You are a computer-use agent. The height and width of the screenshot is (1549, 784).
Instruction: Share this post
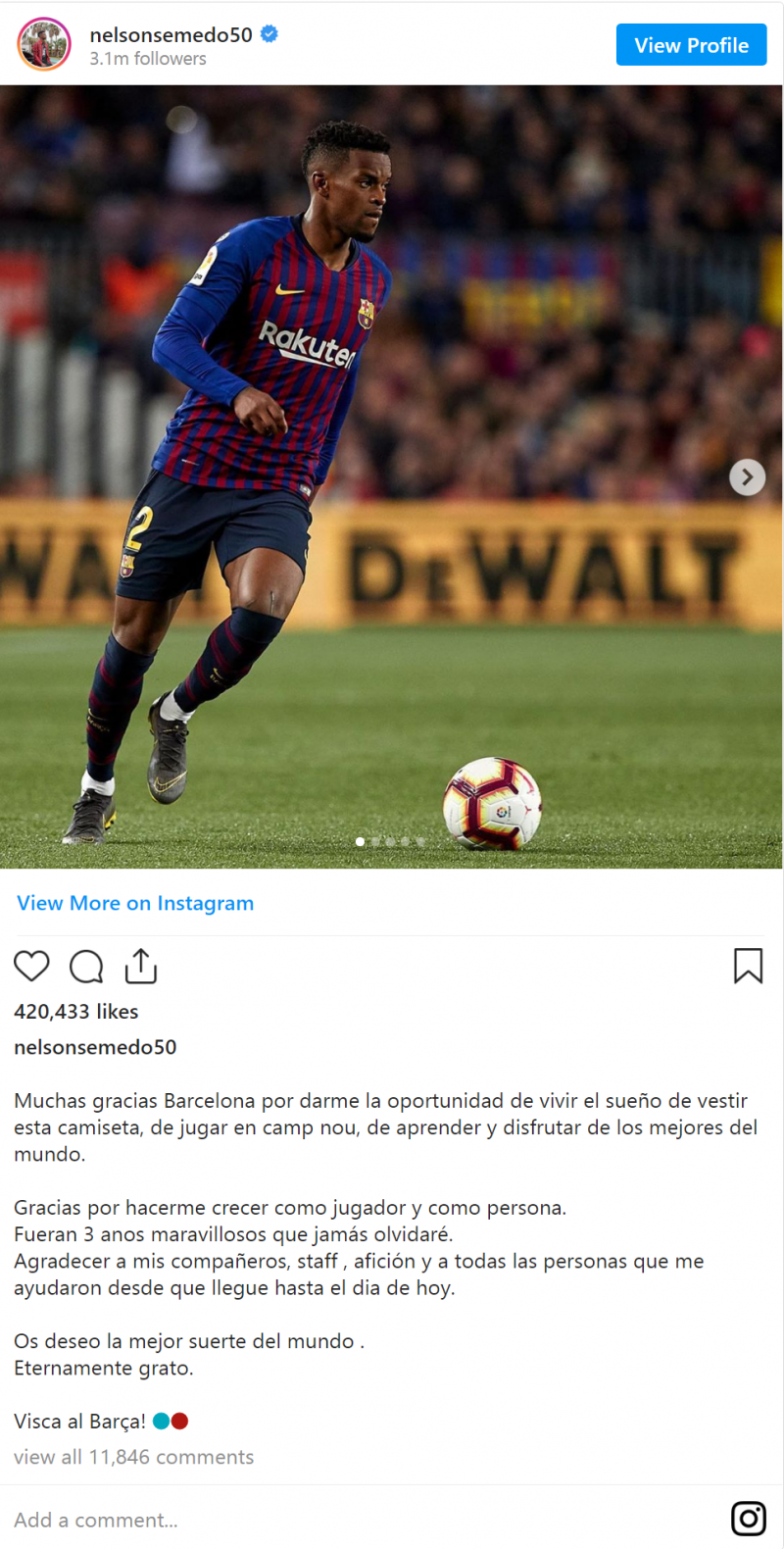(141, 966)
